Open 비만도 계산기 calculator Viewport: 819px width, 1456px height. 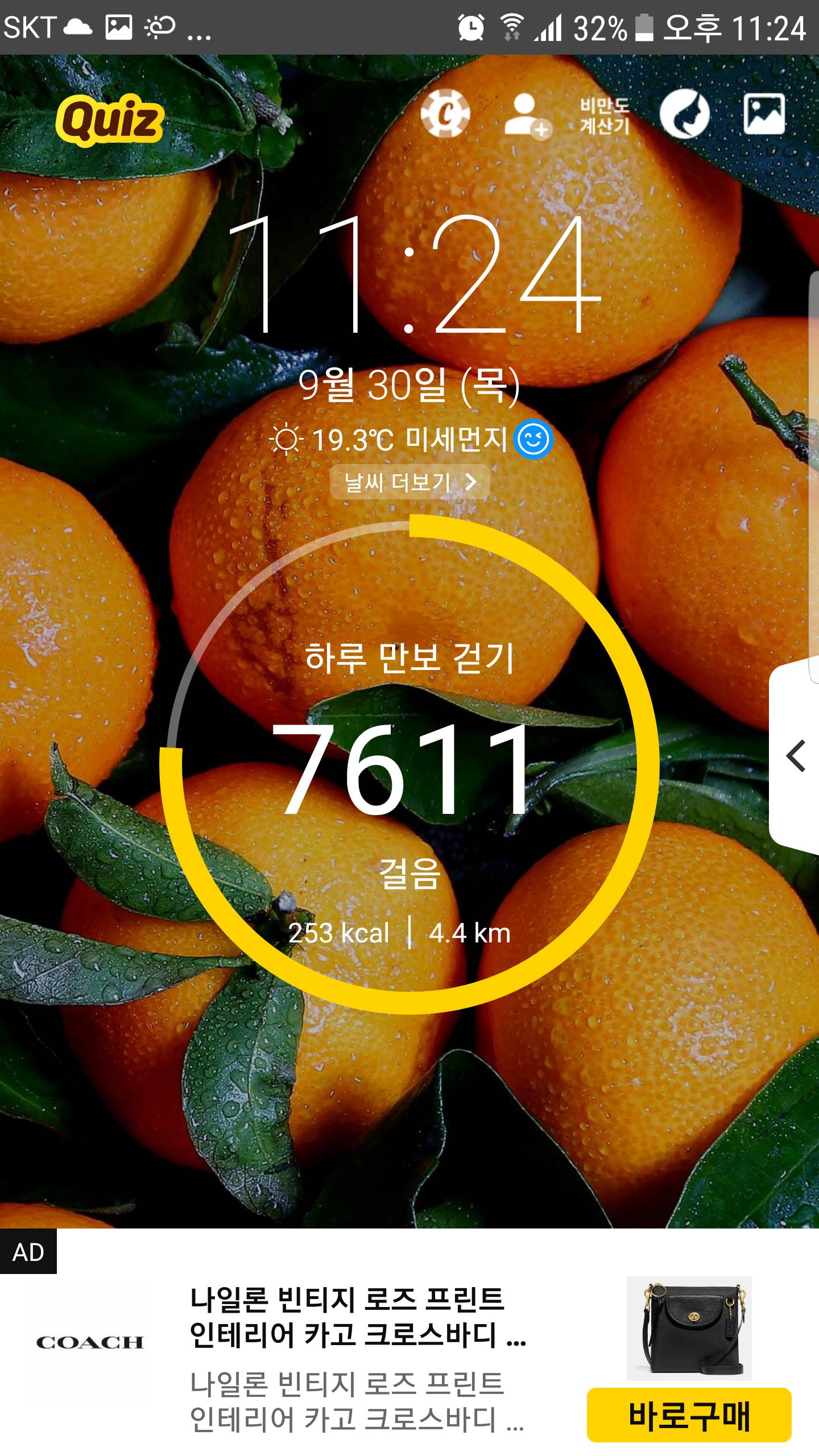(605, 115)
